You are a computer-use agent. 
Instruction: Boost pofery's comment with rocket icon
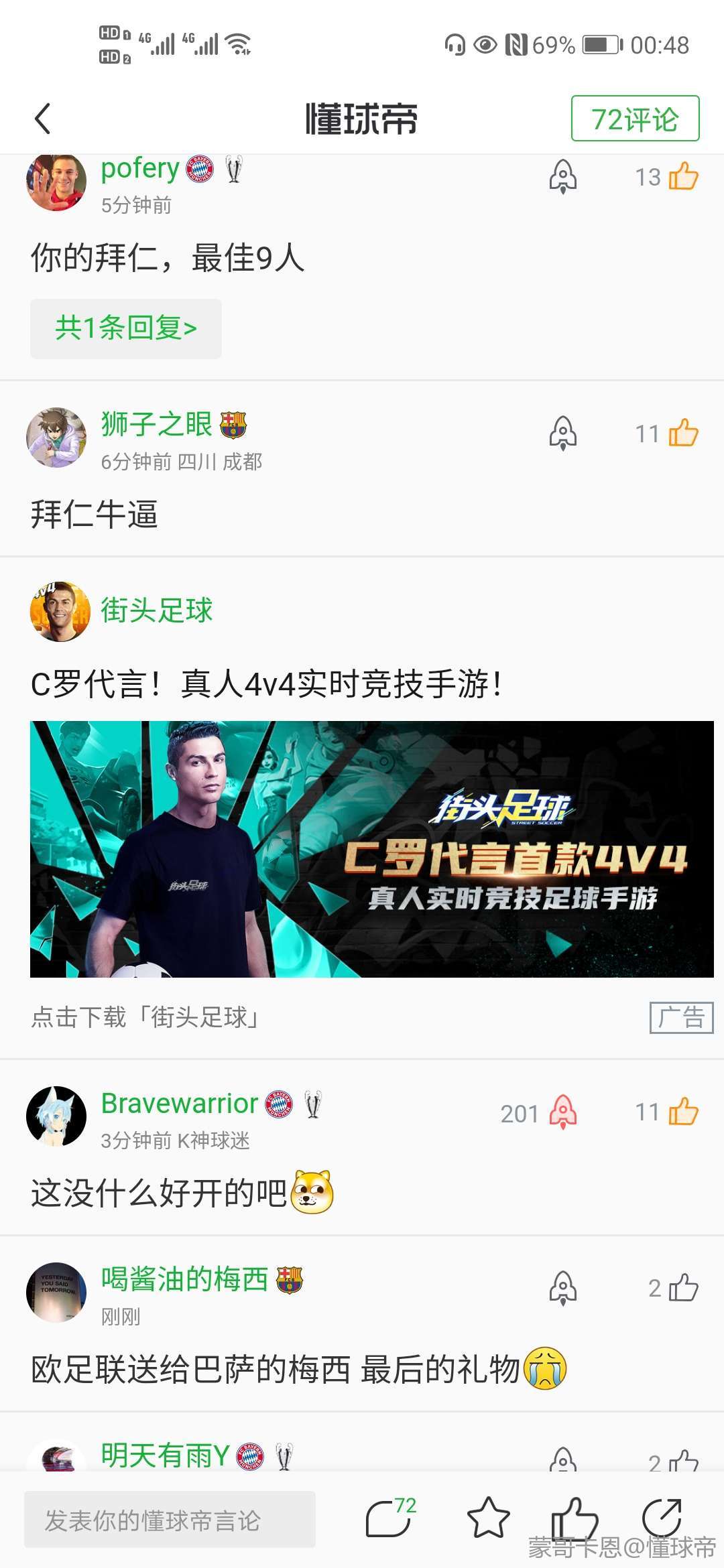click(563, 177)
